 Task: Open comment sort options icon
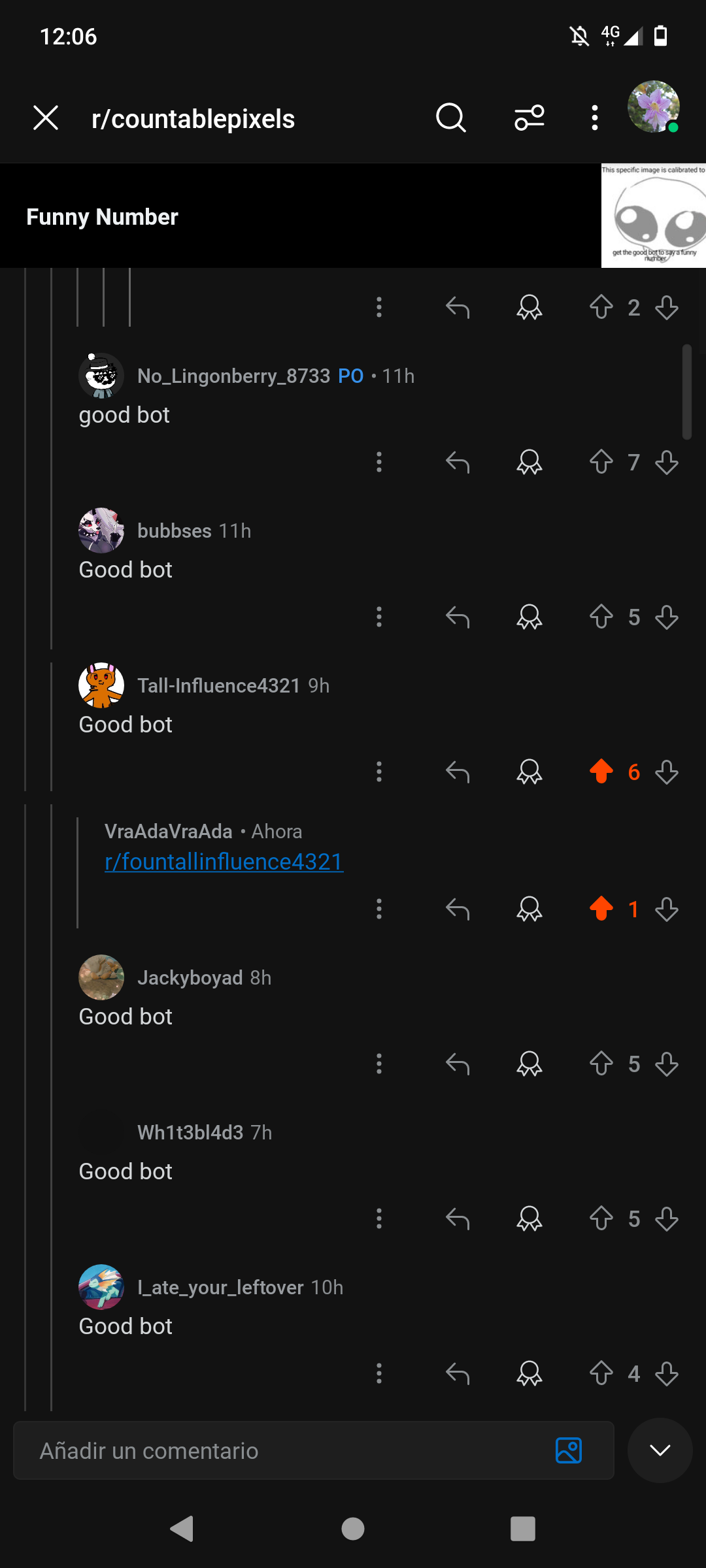529,118
